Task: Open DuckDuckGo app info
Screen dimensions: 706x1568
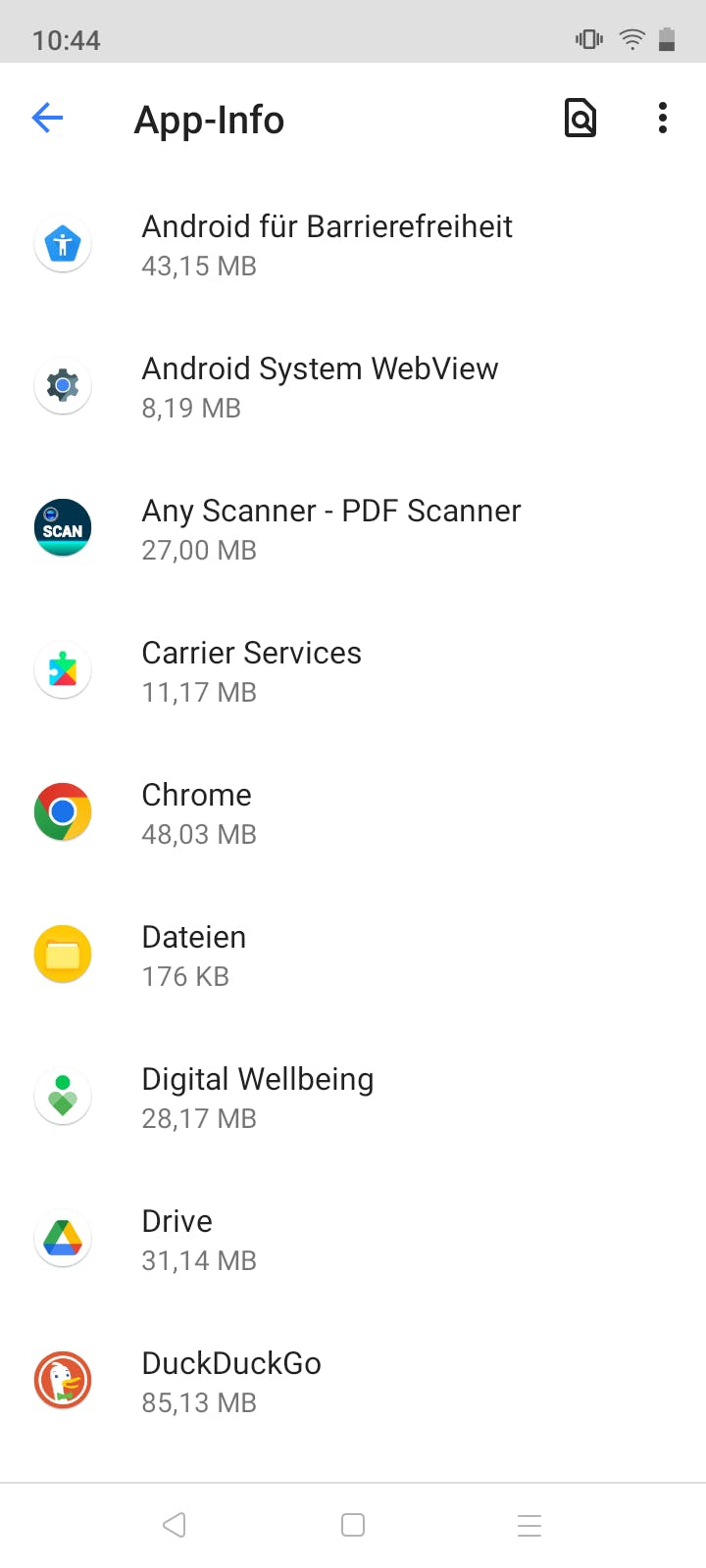Action: click(x=231, y=1382)
